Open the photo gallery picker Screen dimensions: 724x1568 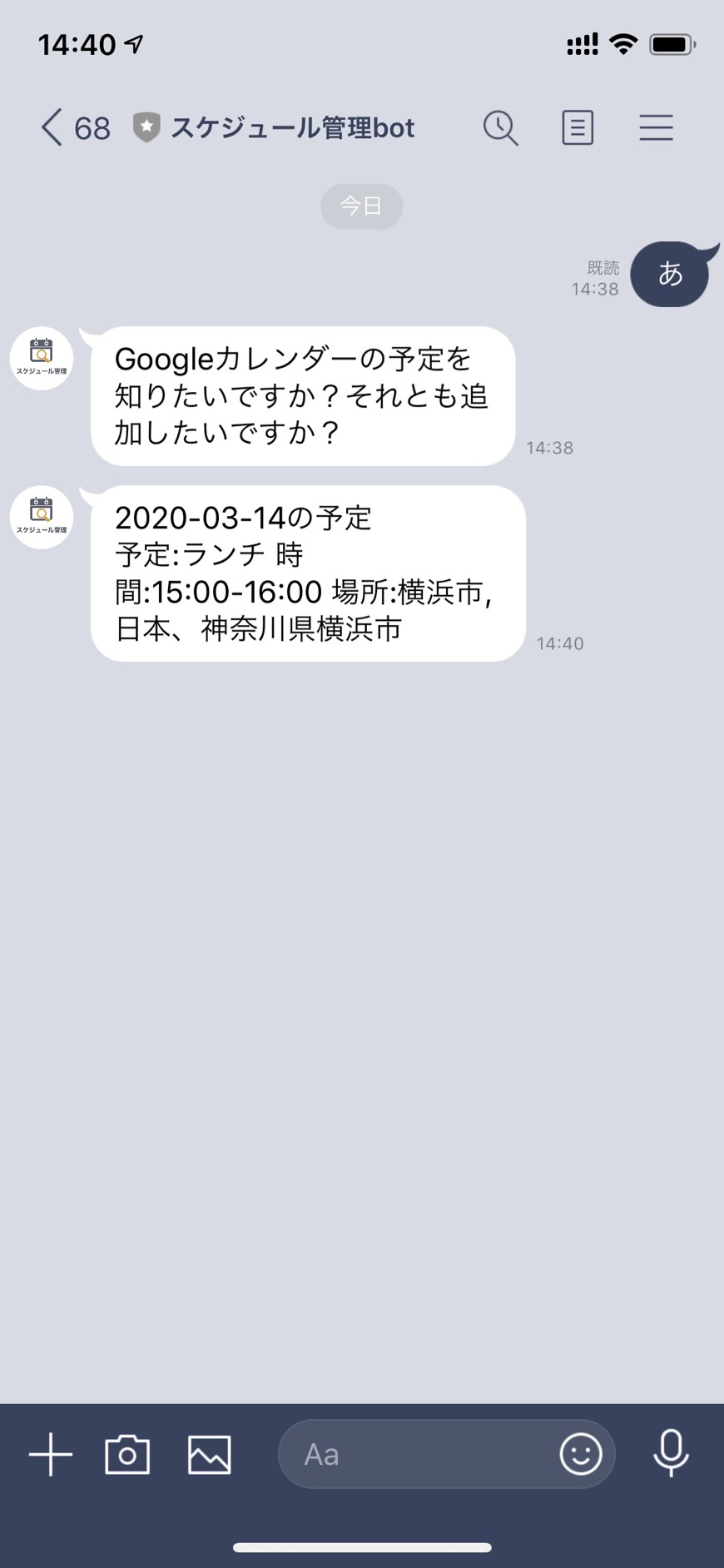point(209,1454)
